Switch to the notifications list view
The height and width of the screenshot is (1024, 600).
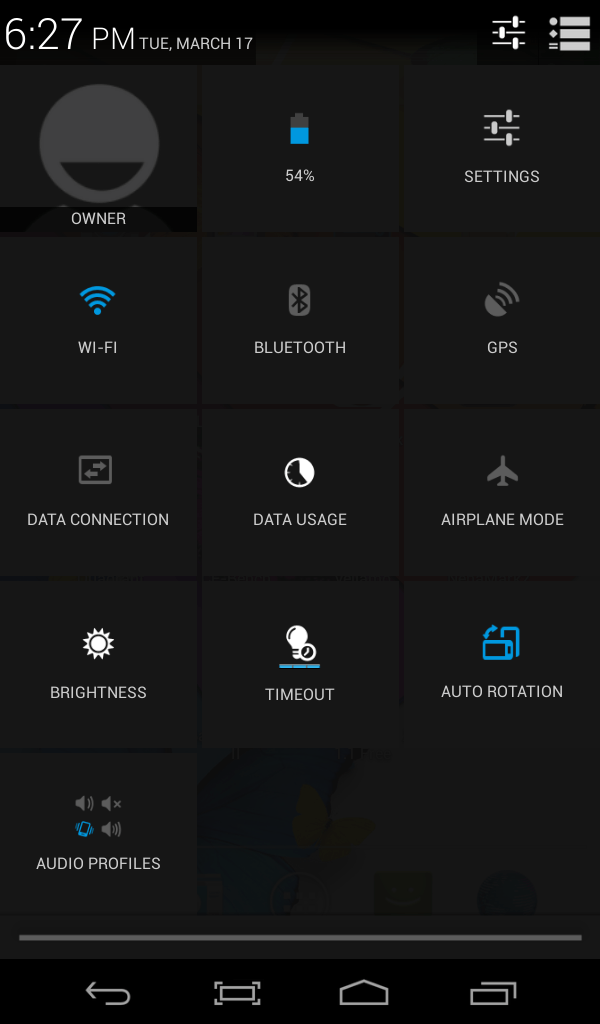569,33
